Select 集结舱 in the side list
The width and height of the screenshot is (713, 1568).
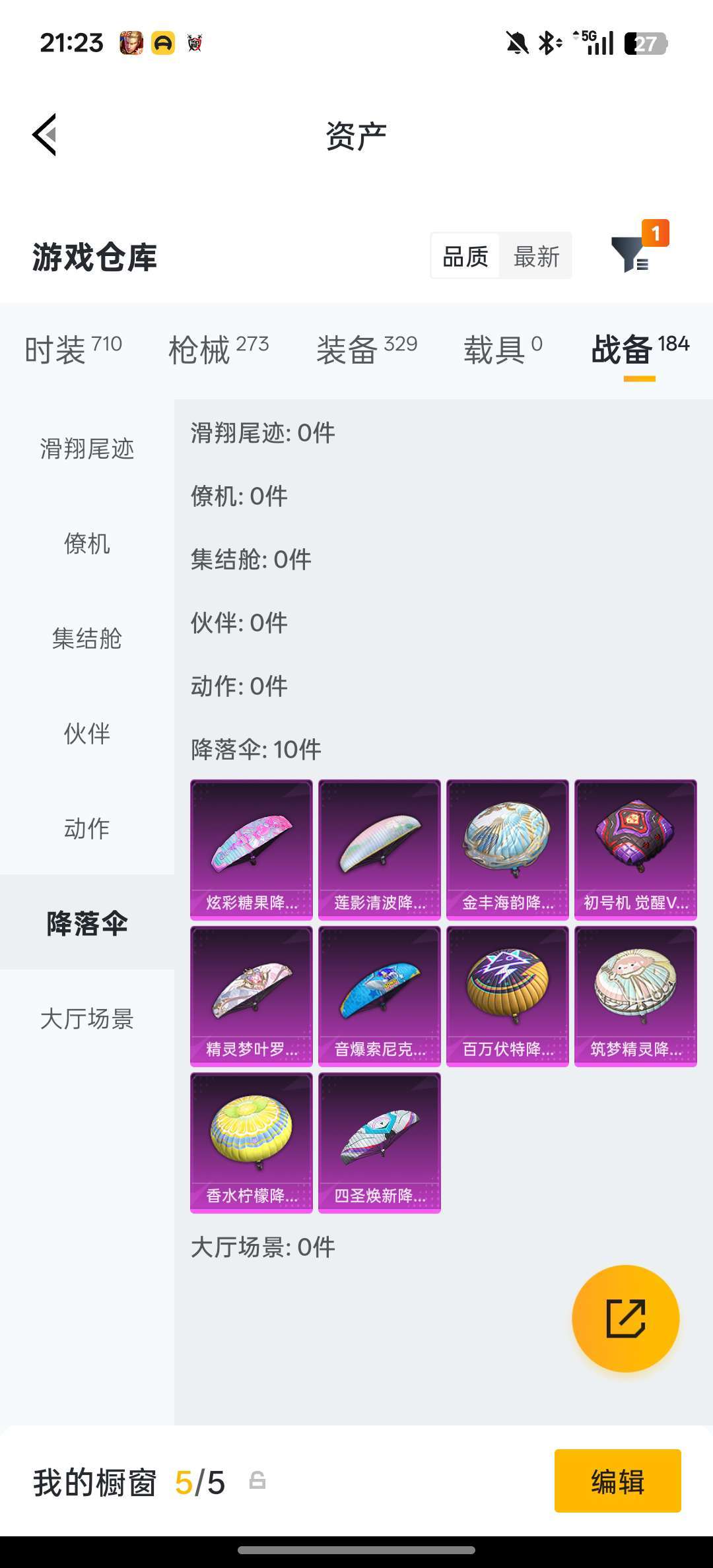87,639
